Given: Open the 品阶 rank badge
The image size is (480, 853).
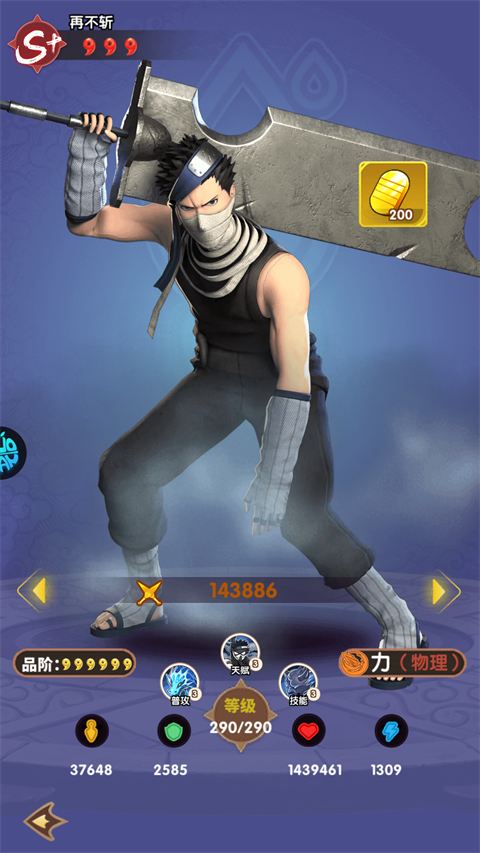Looking at the screenshot, I should [x=75, y=663].
